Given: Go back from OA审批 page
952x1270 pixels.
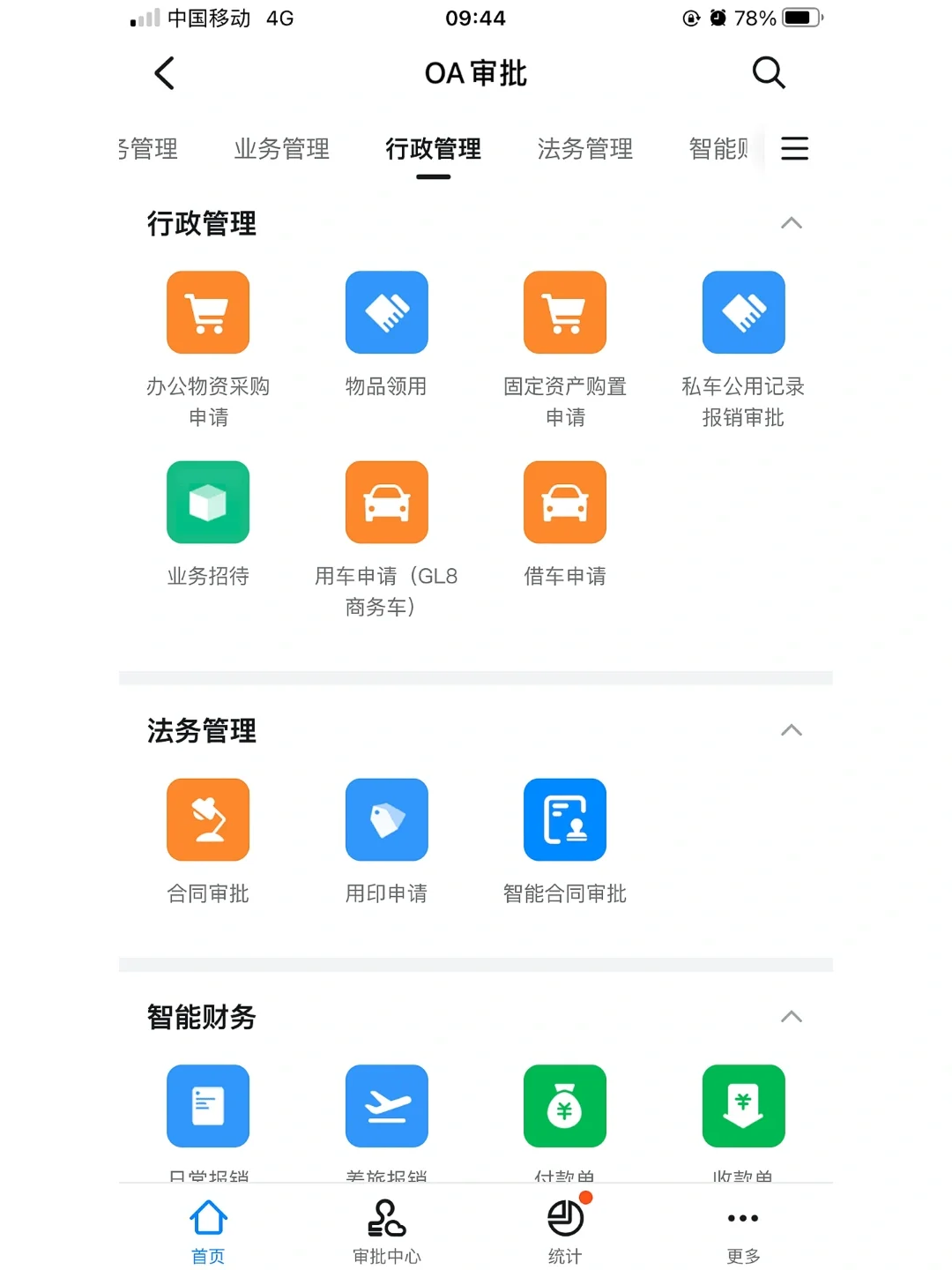Looking at the screenshot, I should click(165, 73).
